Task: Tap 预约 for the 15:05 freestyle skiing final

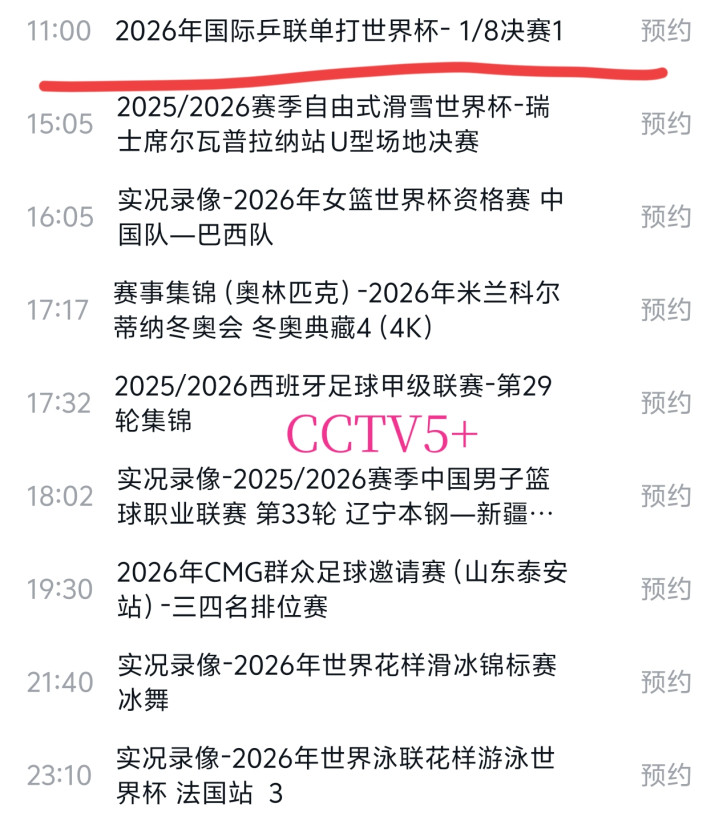Action: 665,124
